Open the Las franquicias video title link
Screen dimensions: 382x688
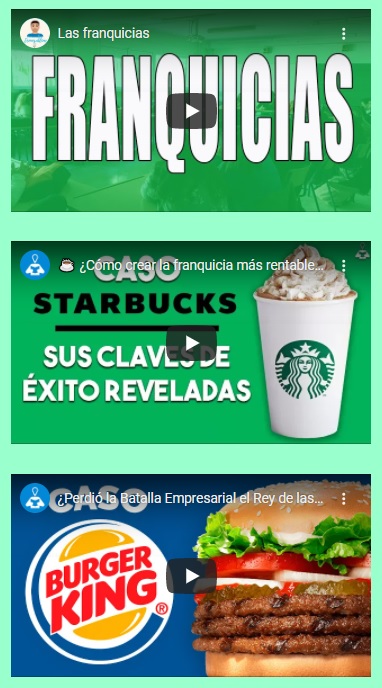[x=104, y=33]
